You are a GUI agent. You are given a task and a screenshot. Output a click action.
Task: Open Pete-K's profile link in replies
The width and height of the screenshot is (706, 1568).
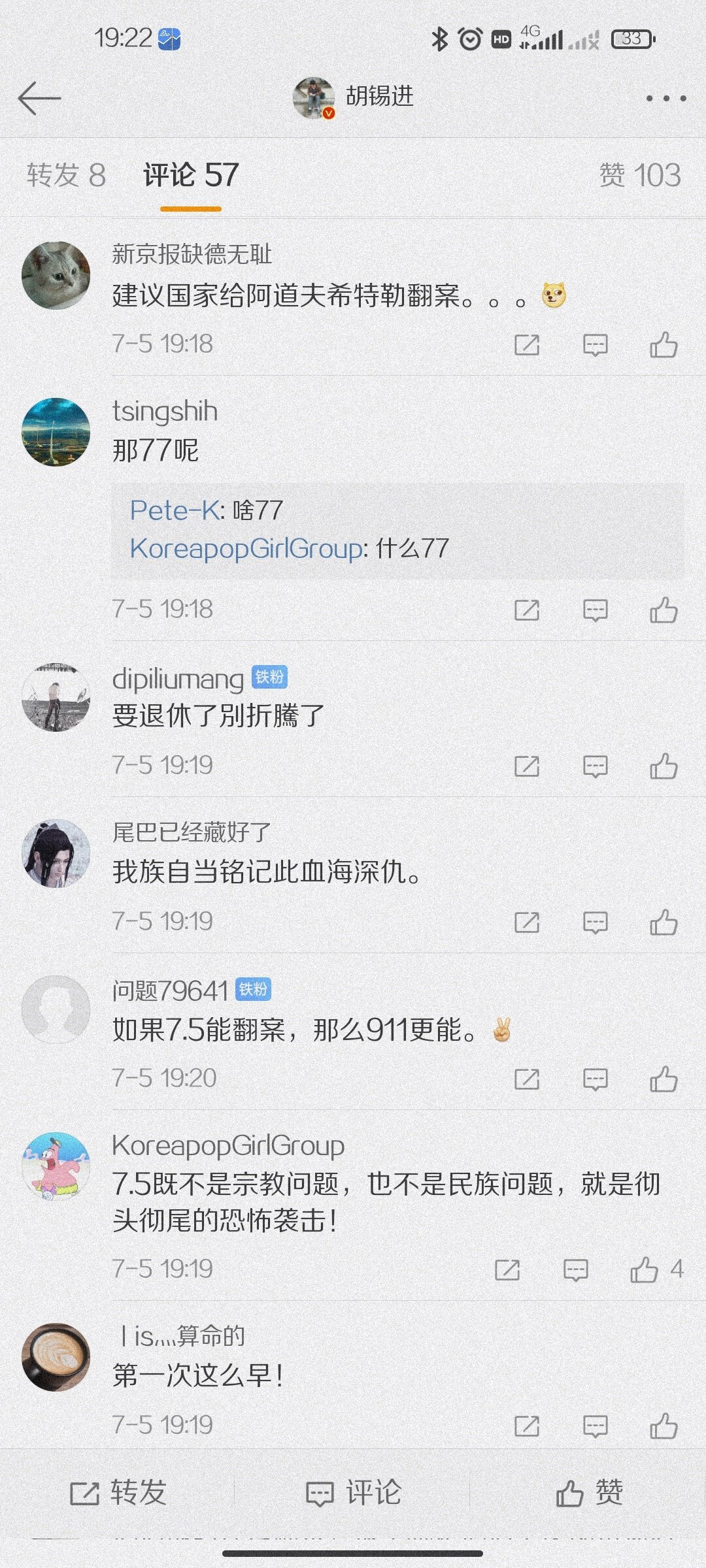pyautogui.click(x=174, y=510)
